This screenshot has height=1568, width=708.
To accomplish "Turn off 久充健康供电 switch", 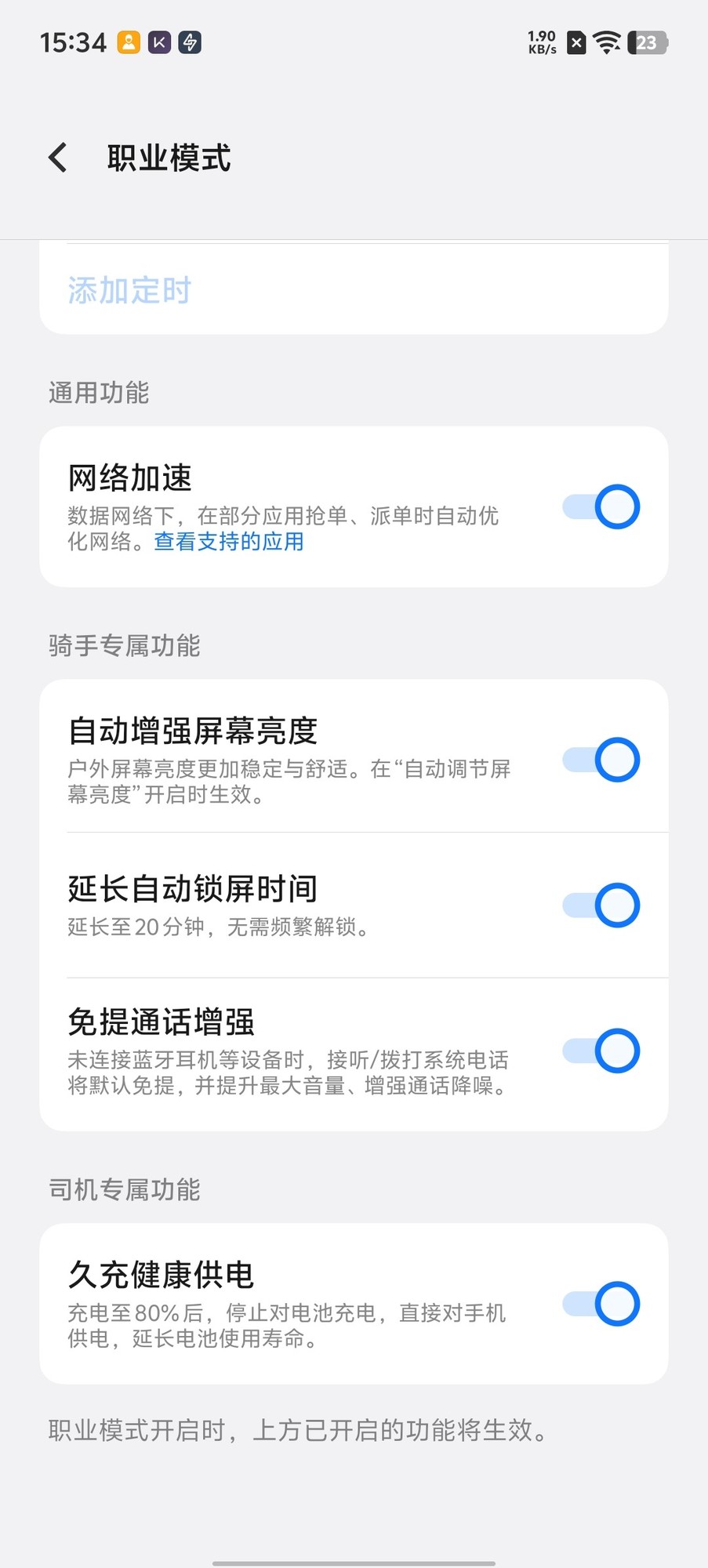I will point(602,1304).
